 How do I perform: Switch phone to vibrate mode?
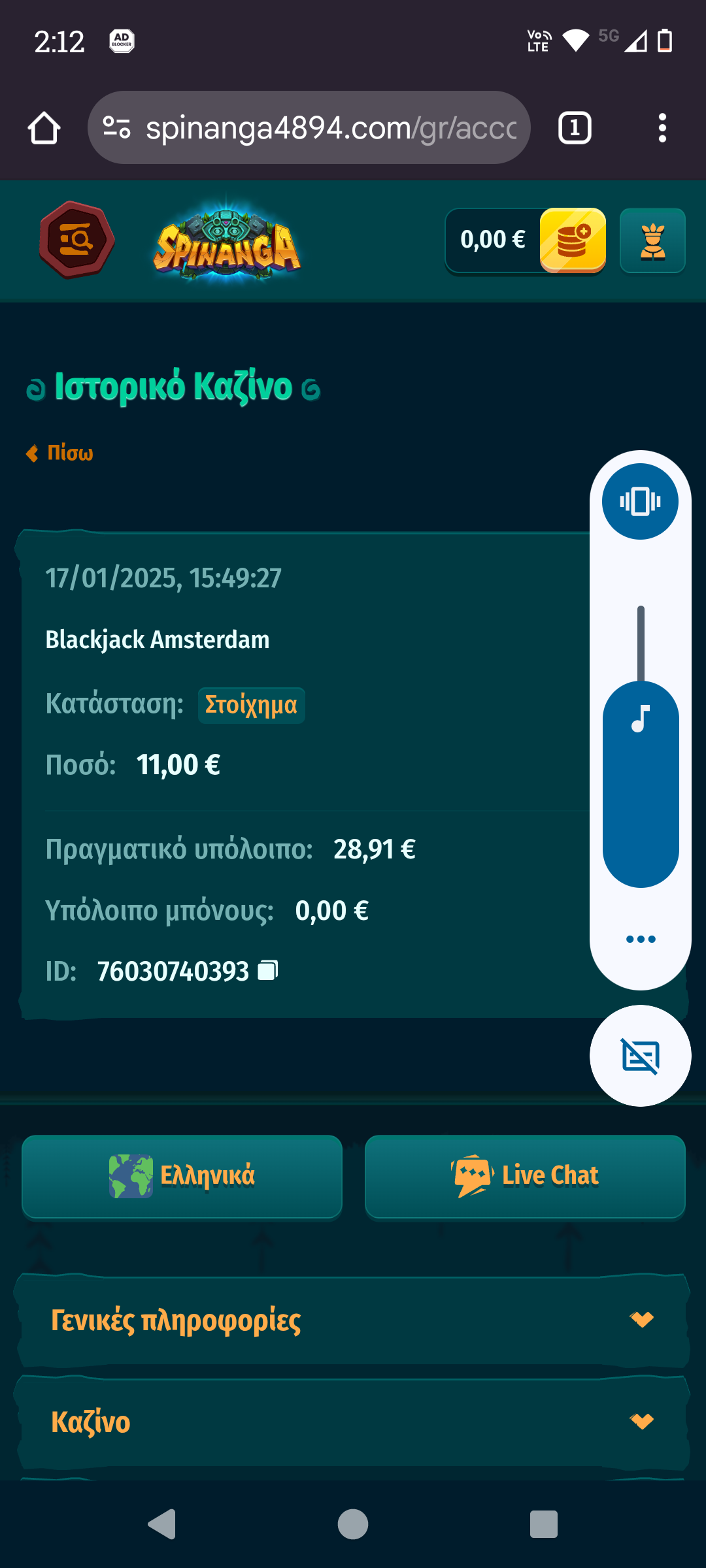point(640,500)
